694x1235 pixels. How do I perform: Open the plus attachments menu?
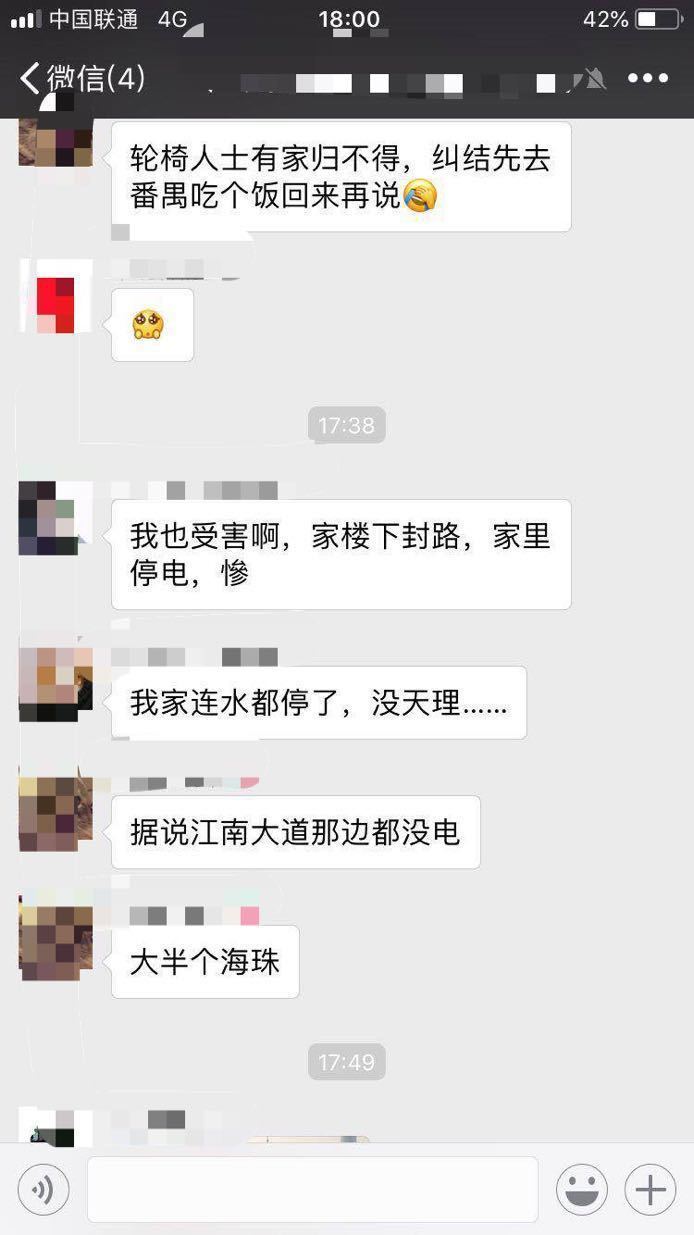pyautogui.click(x=650, y=1190)
